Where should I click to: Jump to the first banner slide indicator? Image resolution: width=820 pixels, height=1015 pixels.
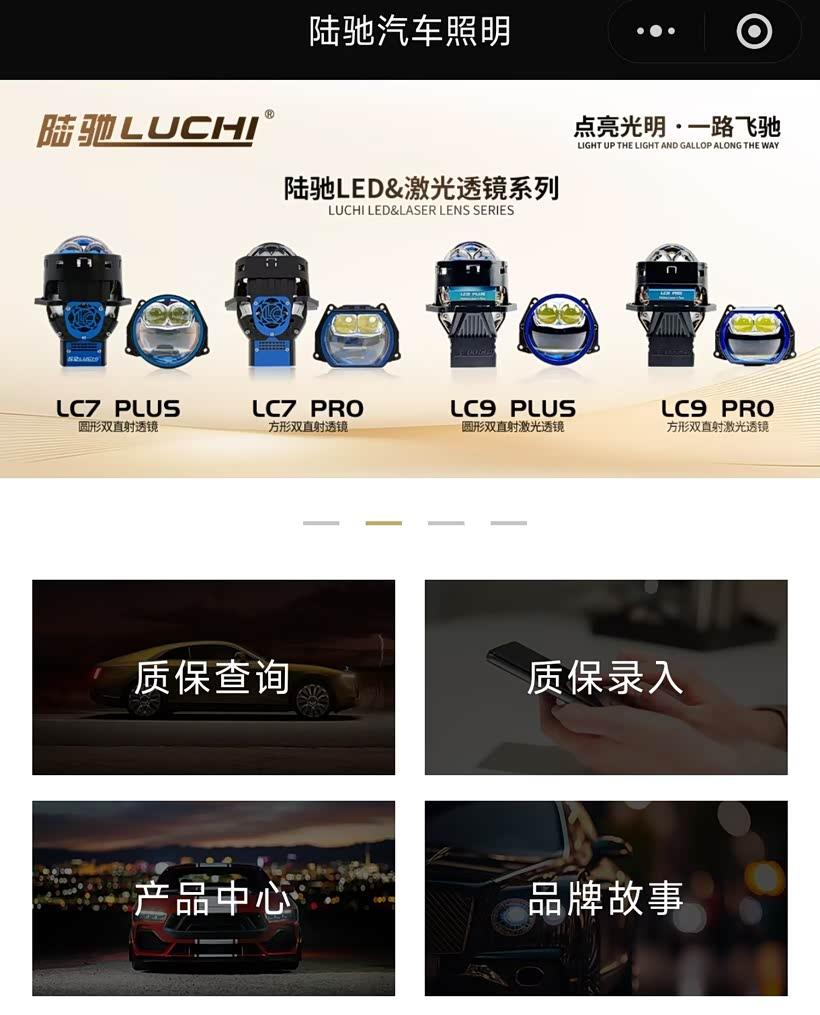tap(321, 523)
